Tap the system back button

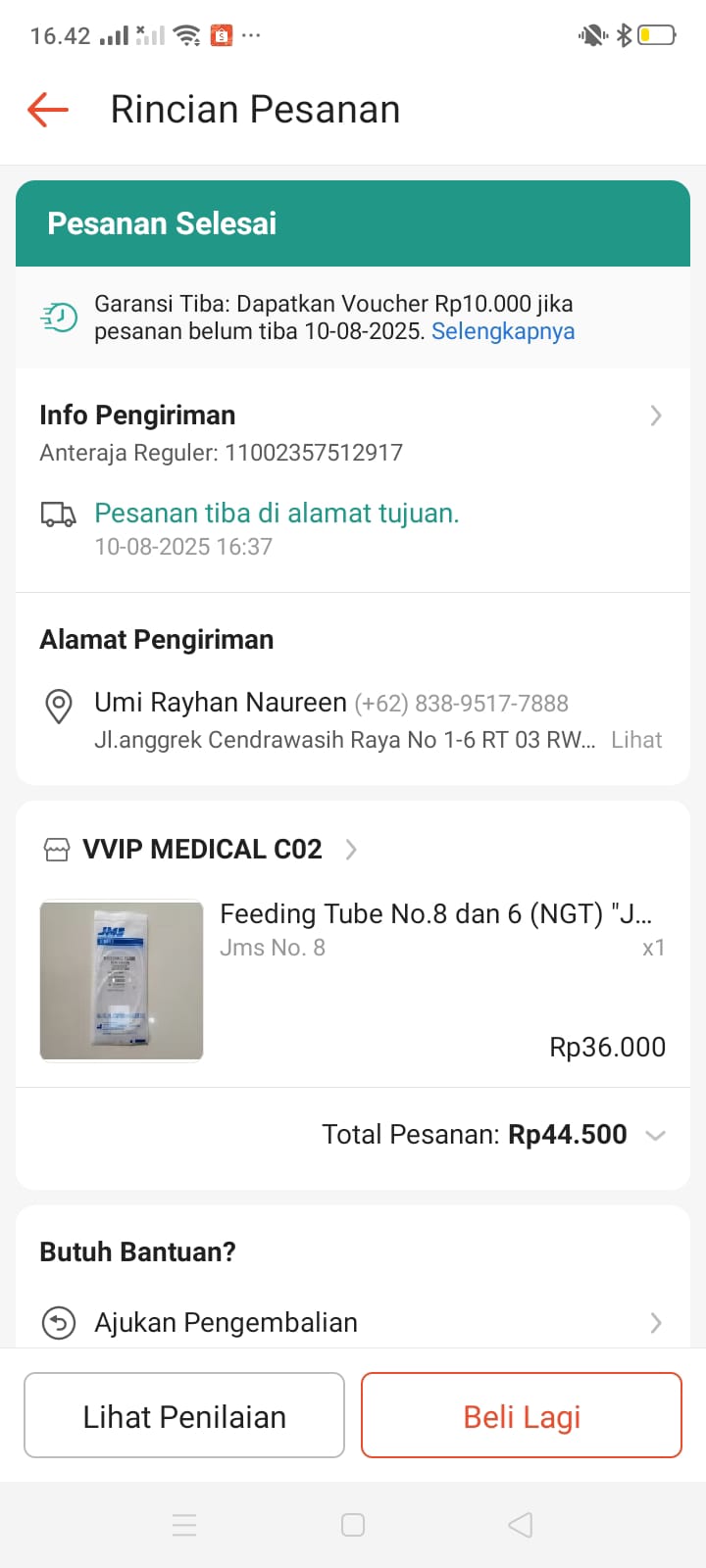click(x=521, y=1525)
